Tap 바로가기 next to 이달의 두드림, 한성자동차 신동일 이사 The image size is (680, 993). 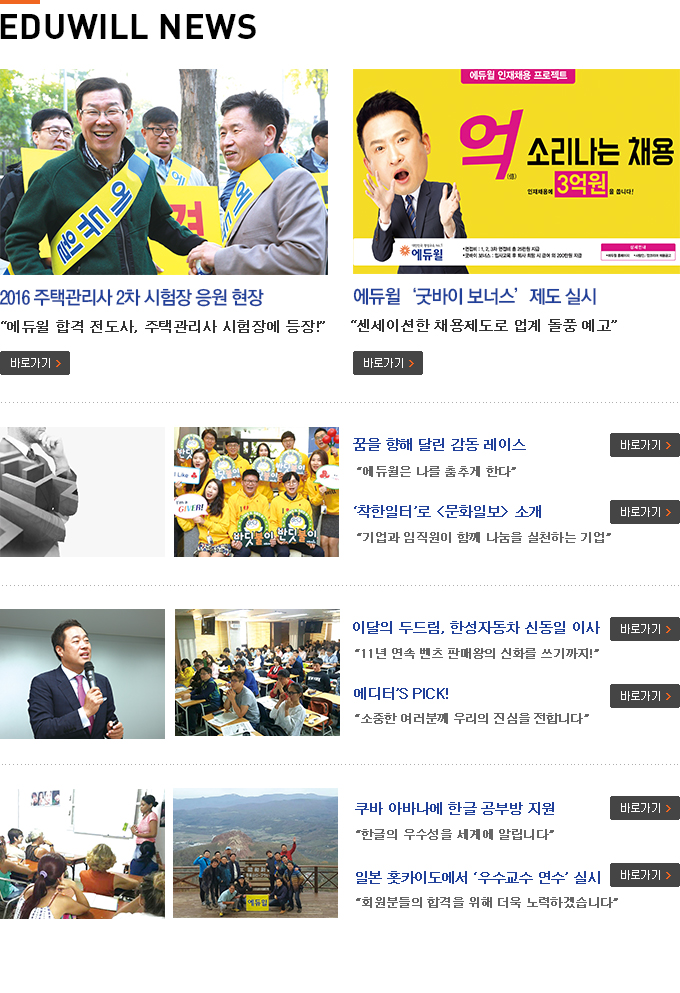click(x=644, y=629)
